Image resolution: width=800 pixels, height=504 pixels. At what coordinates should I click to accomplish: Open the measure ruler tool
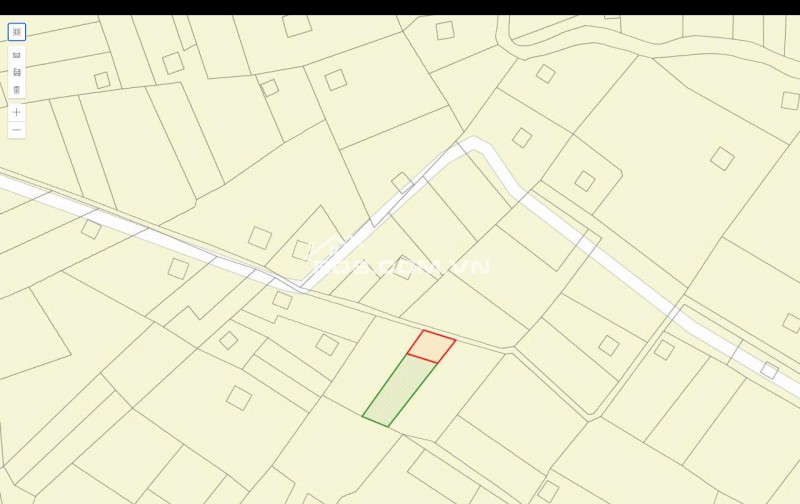17,56
